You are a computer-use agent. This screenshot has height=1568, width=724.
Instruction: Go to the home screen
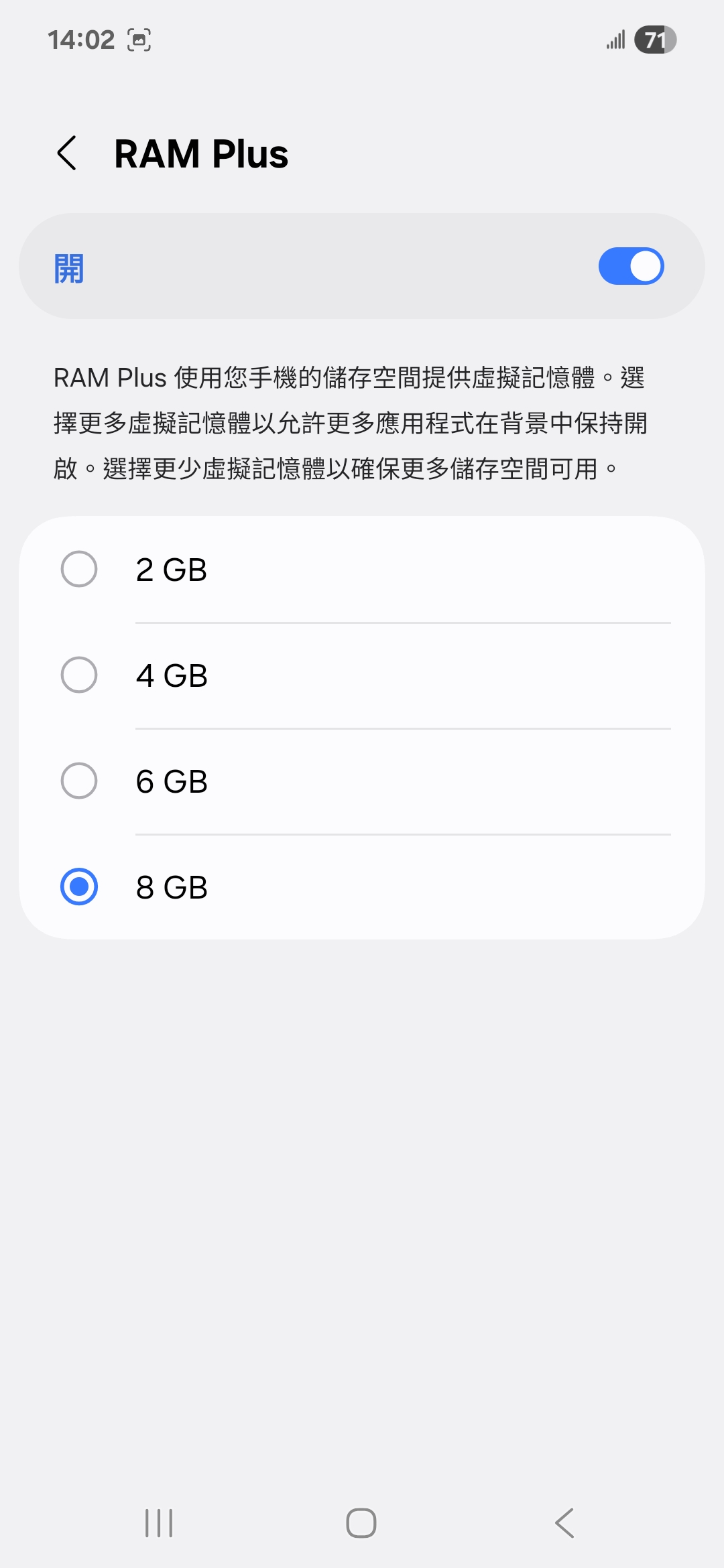point(361,1523)
